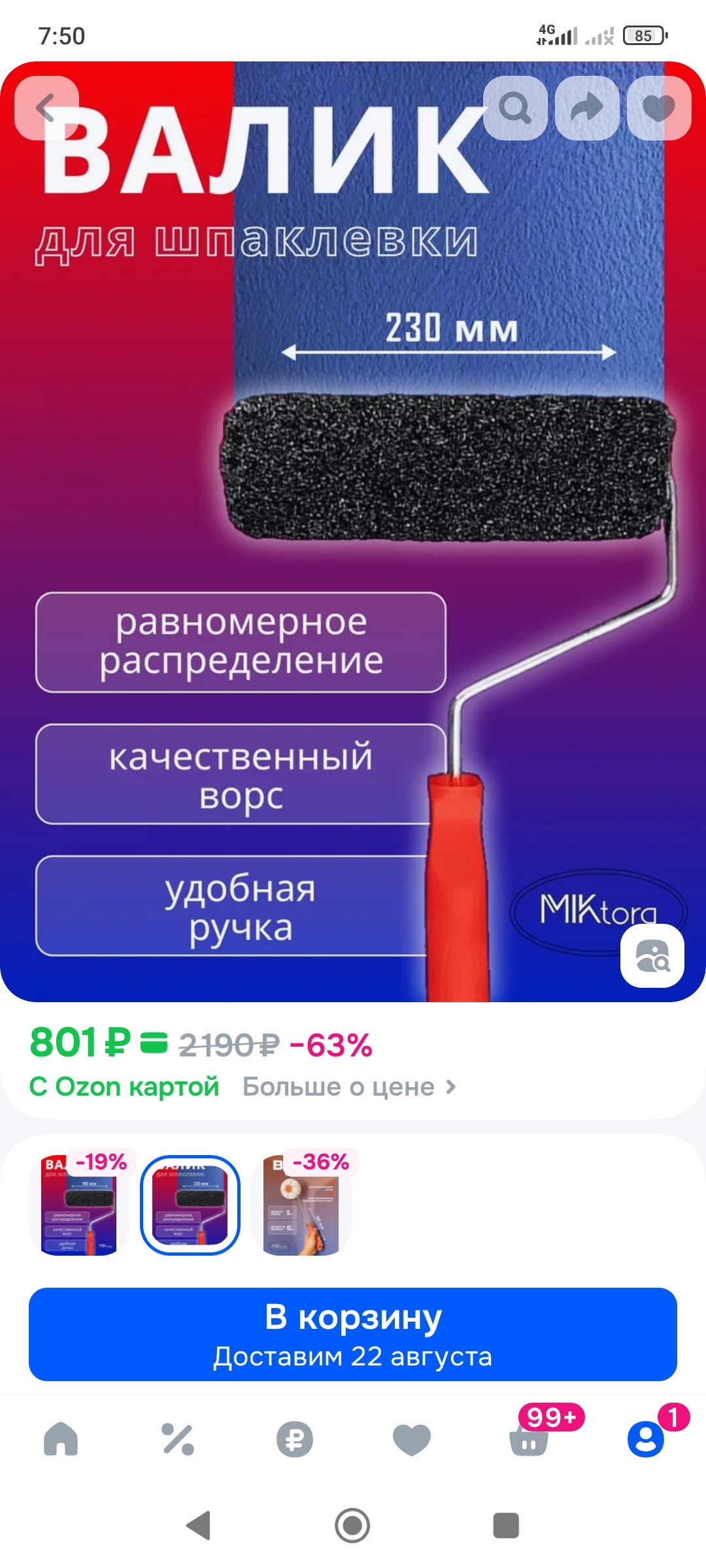The height and width of the screenshot is (1568, 706).
Task: Open the favorites heart tab
Action: click(412, 1439)
